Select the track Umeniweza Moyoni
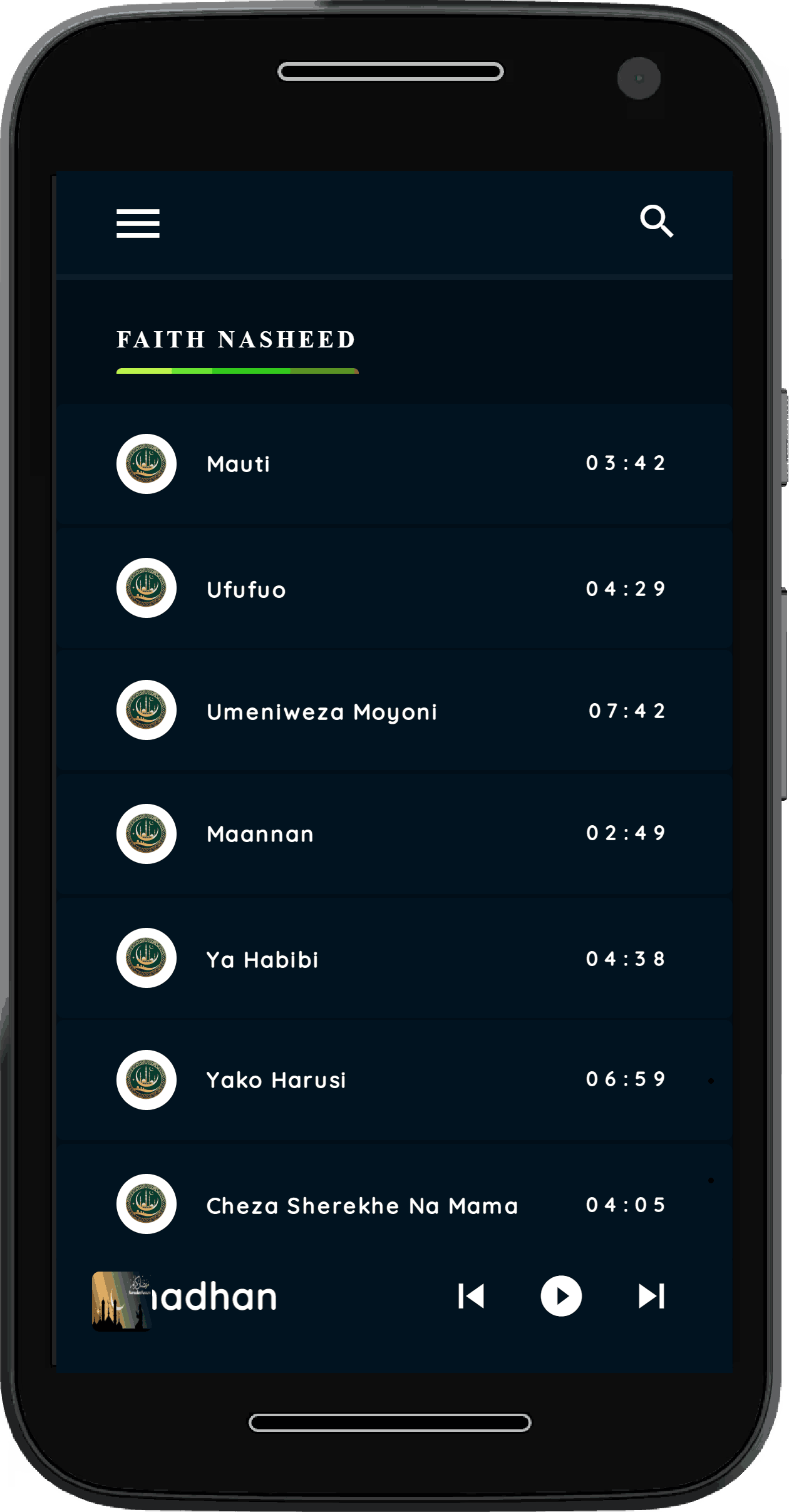 321,712
